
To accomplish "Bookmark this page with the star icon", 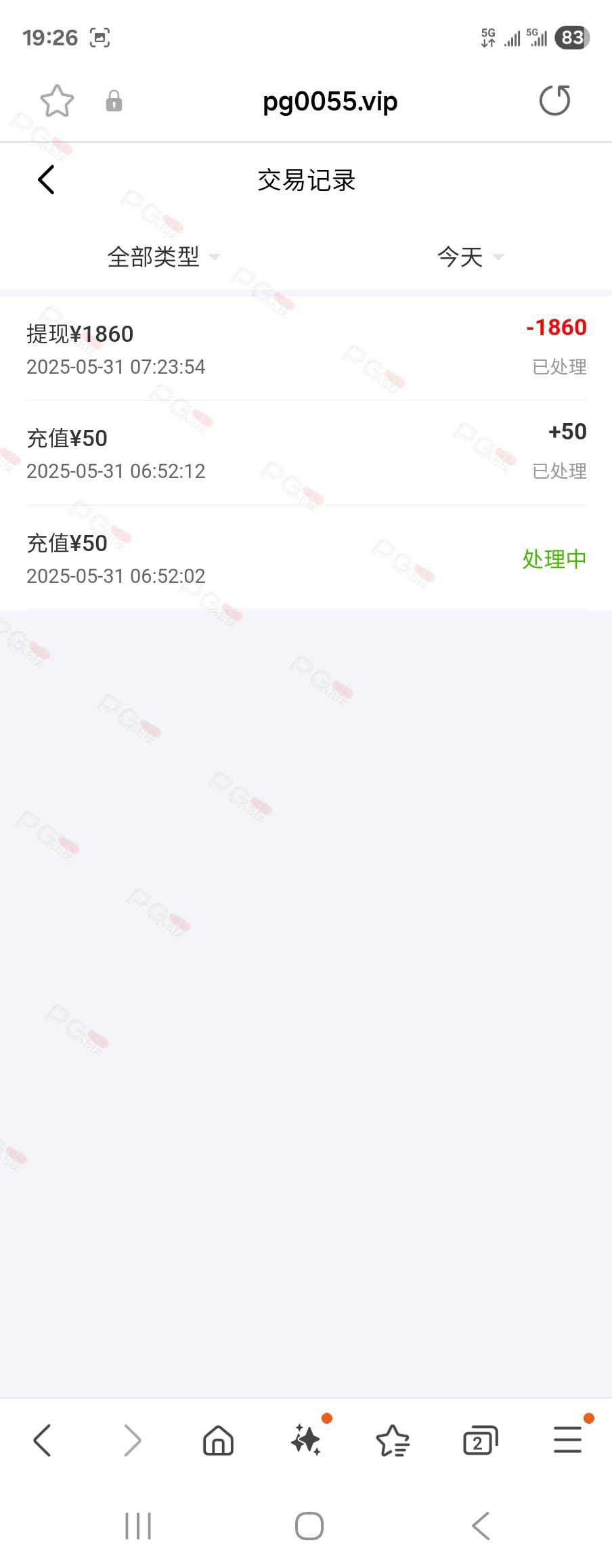I will (57, 102).
